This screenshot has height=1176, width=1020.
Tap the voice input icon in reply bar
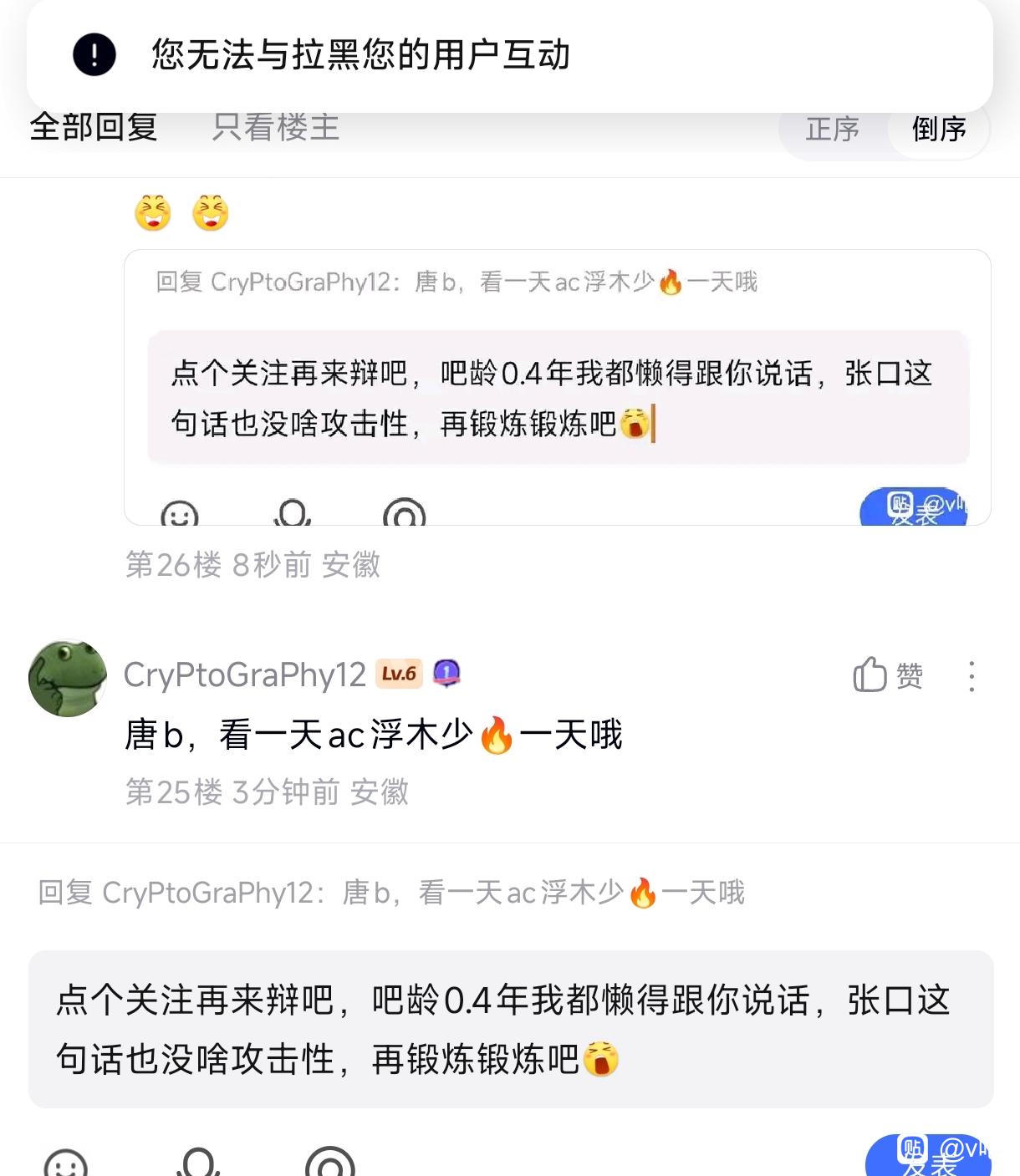click(x=199, y=1163)
